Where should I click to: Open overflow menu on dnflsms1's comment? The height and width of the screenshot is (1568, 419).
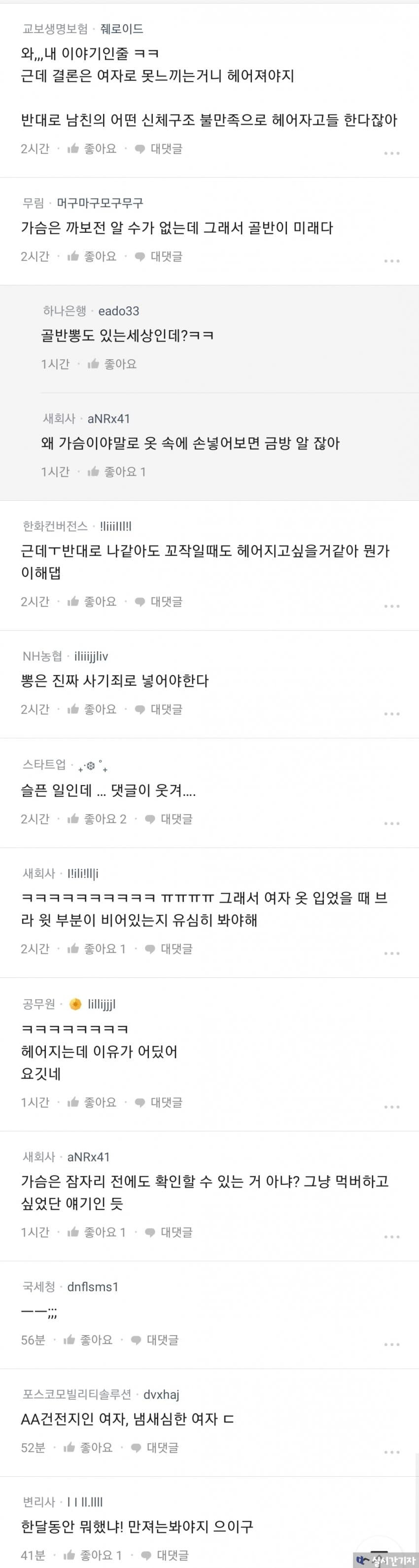pyautogui.click(x=391, y=1344)
